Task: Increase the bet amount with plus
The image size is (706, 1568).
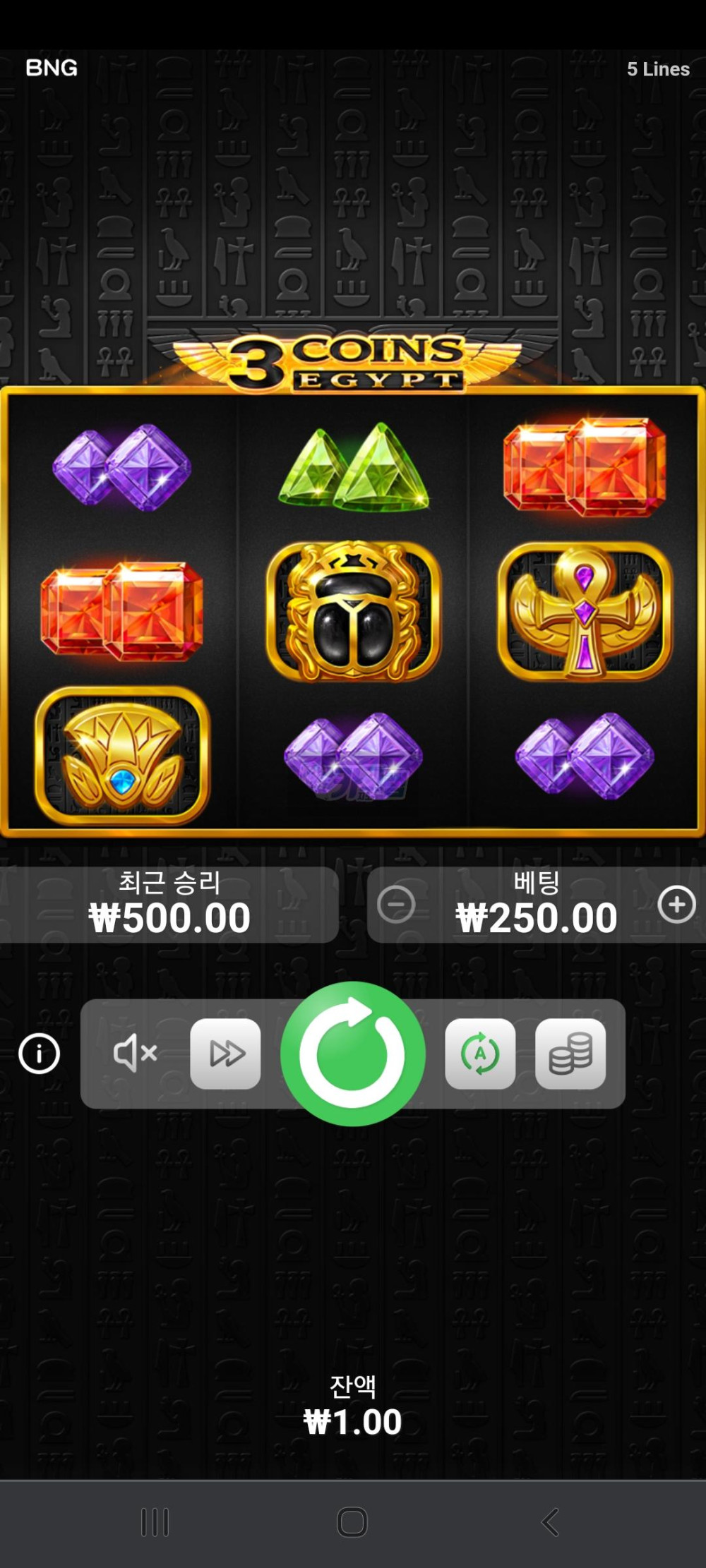Action: pos(676,905)
